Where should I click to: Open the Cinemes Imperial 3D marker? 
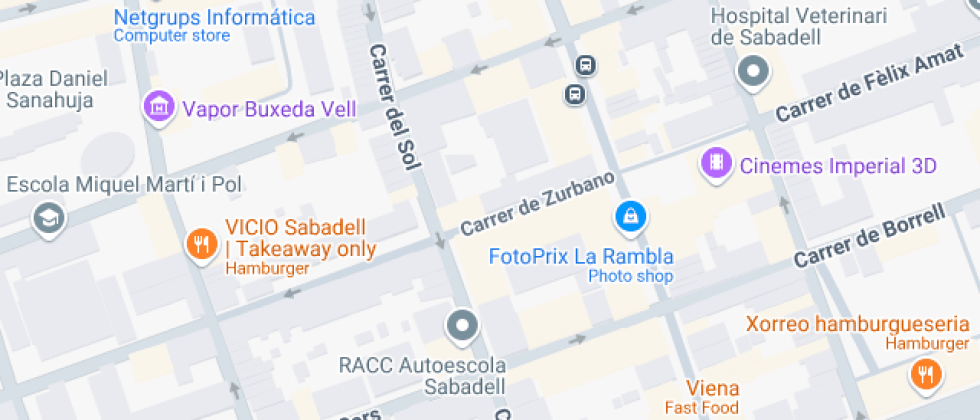pos(716,164)
